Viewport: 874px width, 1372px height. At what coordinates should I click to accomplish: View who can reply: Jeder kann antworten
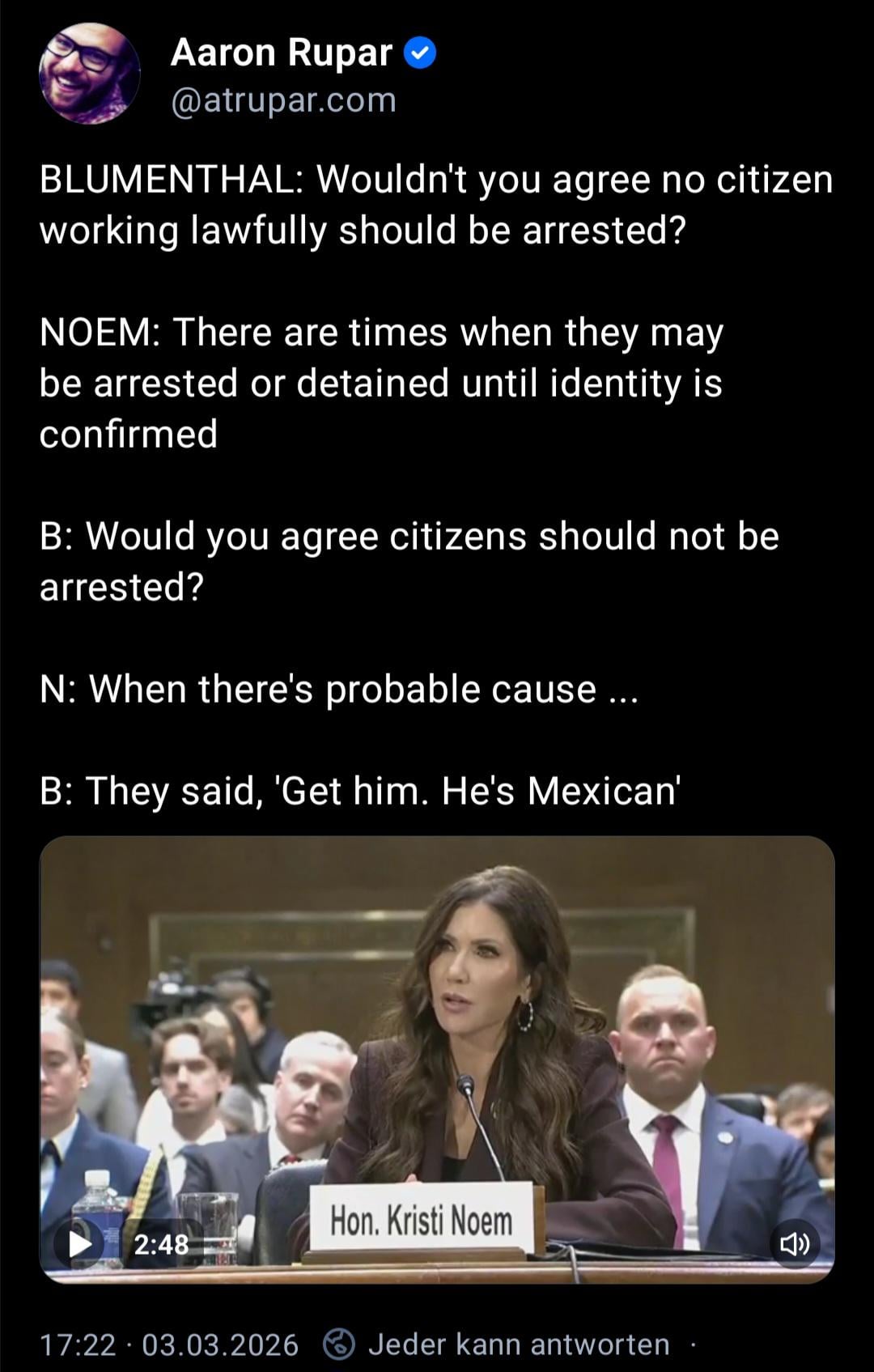pyautogui.click(x=518, y=1344)
